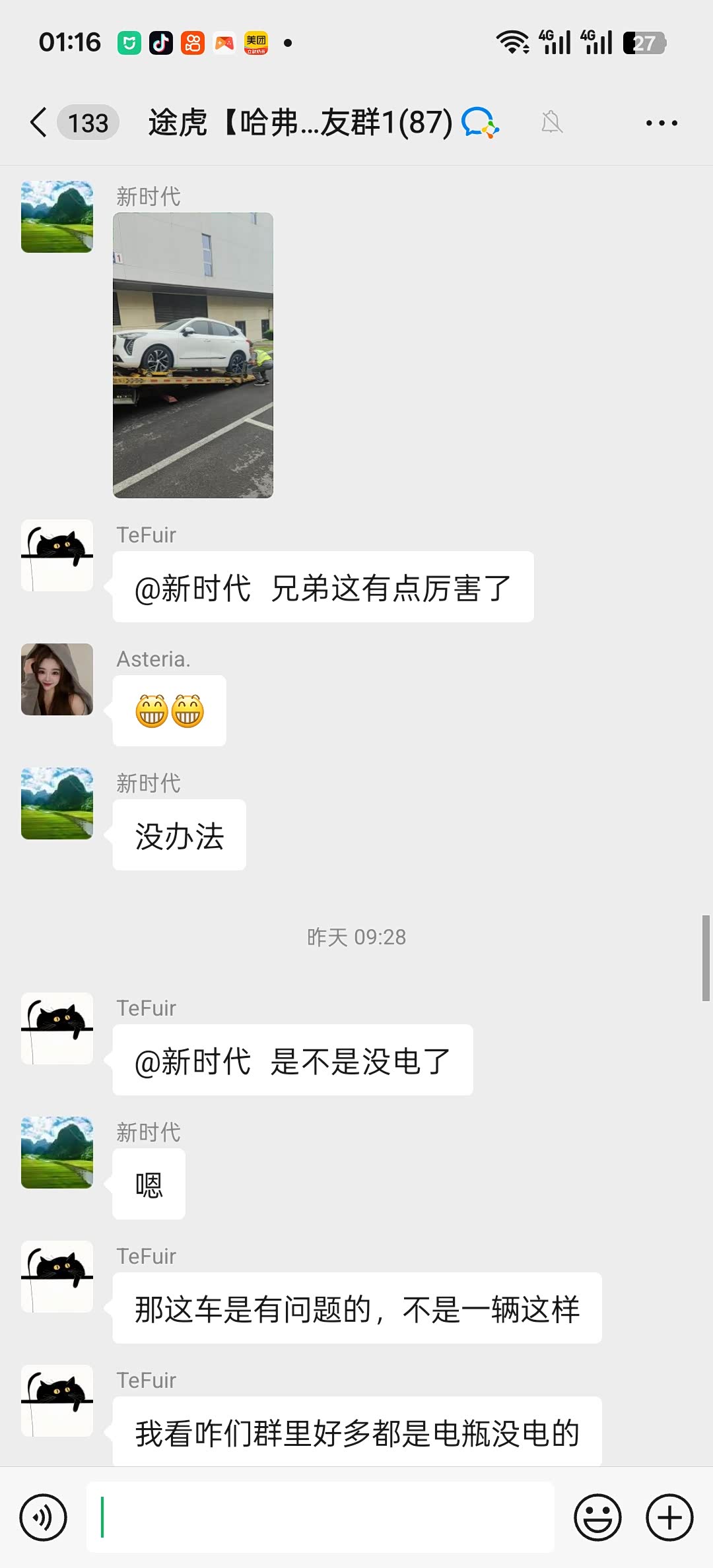The height and width of the screenshot is (1568, 713).
Task: Tap the message input field
Action: 320,1517
